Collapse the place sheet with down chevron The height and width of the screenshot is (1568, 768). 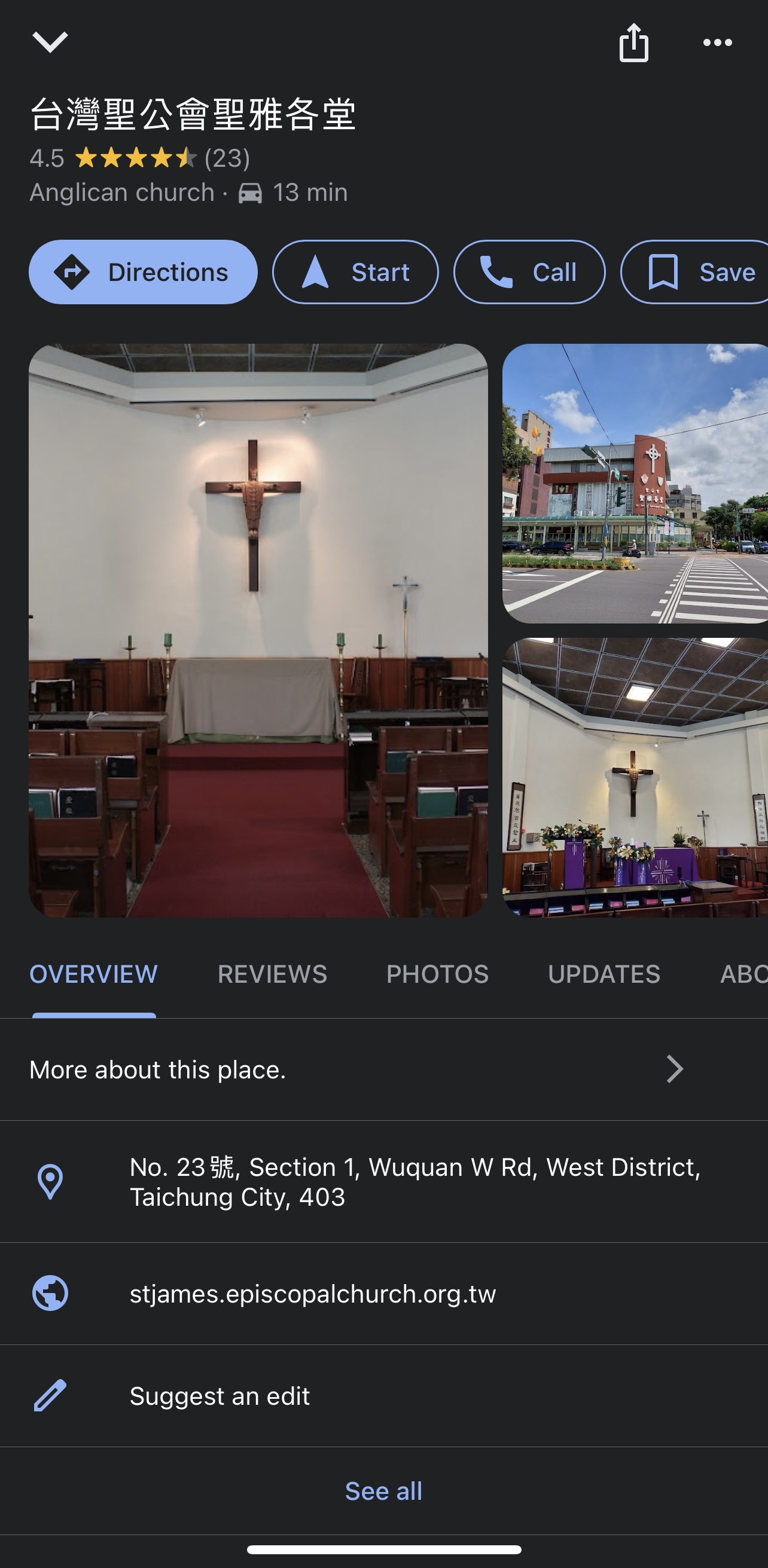[50, 42]
